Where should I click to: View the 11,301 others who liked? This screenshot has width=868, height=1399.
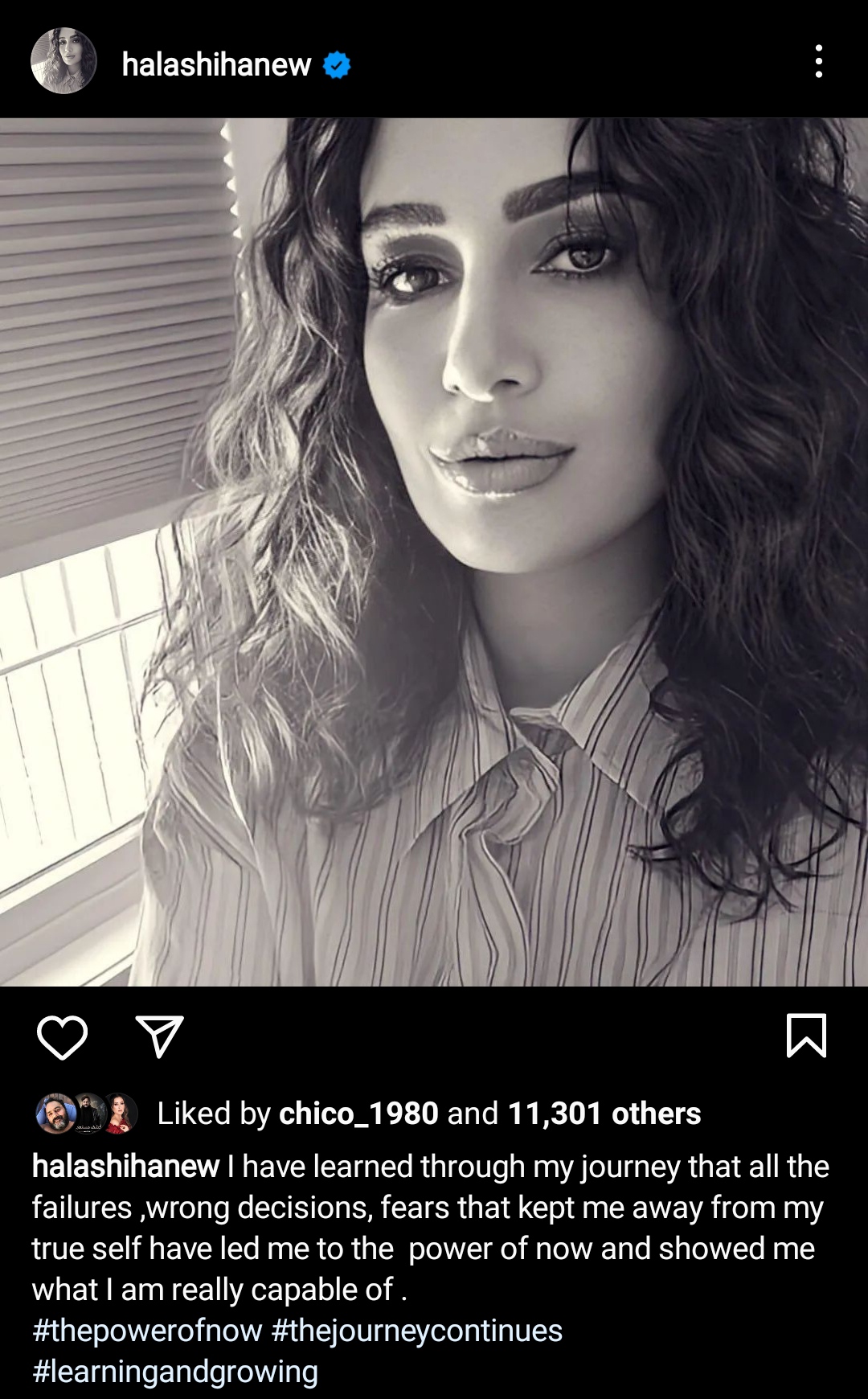pos(604,1114)
